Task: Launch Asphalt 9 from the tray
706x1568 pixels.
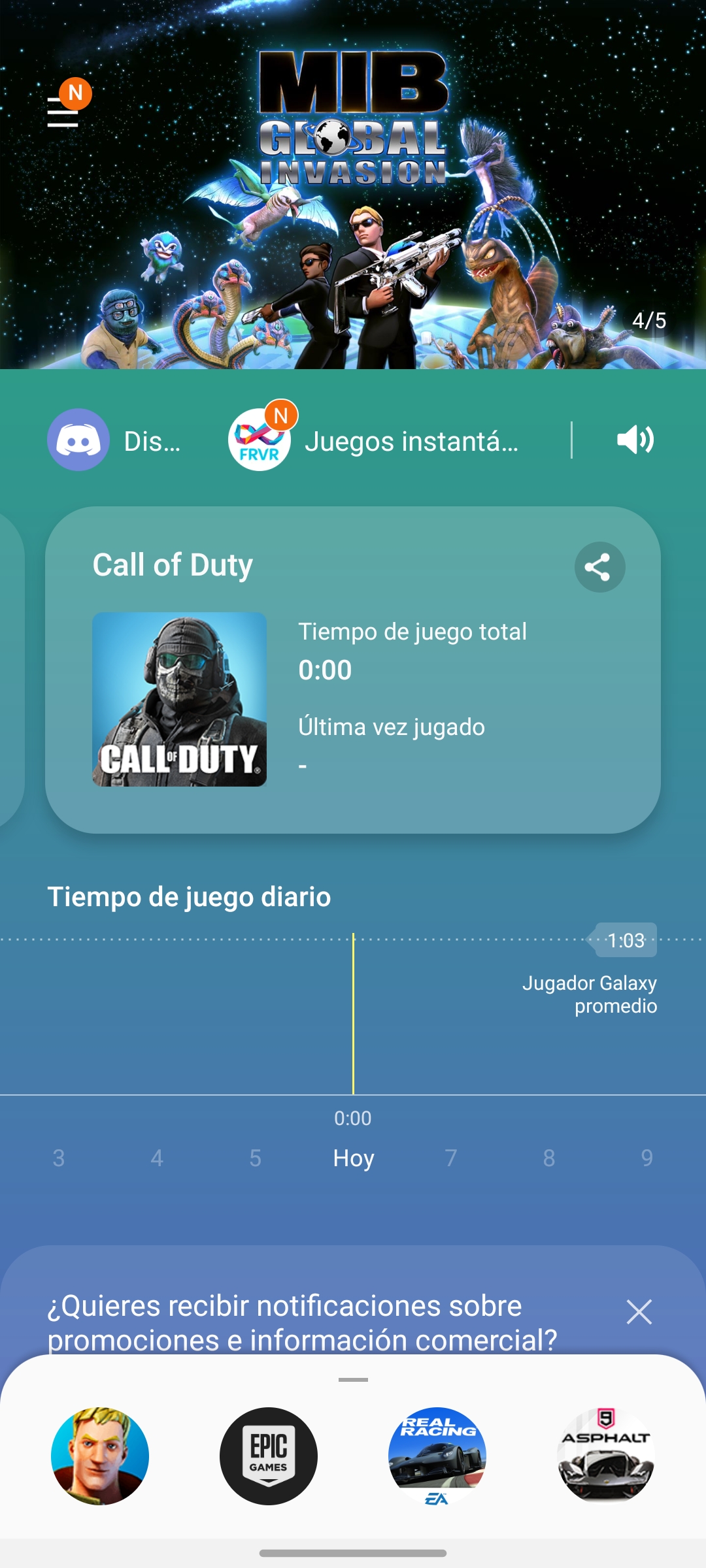Action: coord(606,1456)
